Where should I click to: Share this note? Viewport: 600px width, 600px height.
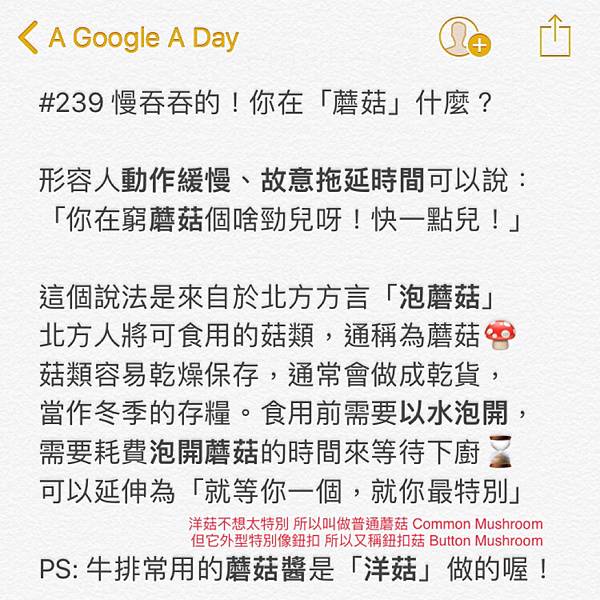(554, 36)
